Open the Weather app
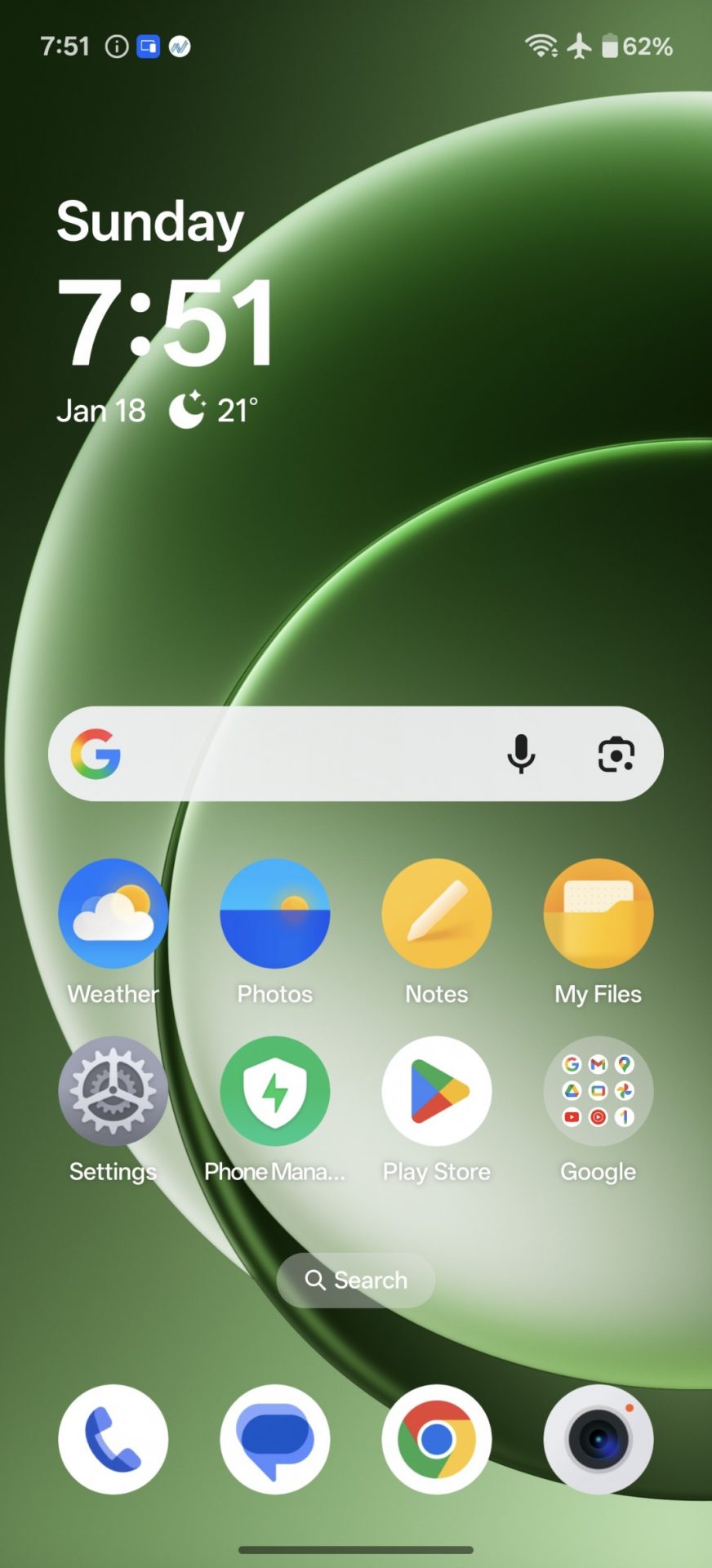Viewport: 712px width, 1568px height. point(113,913)
